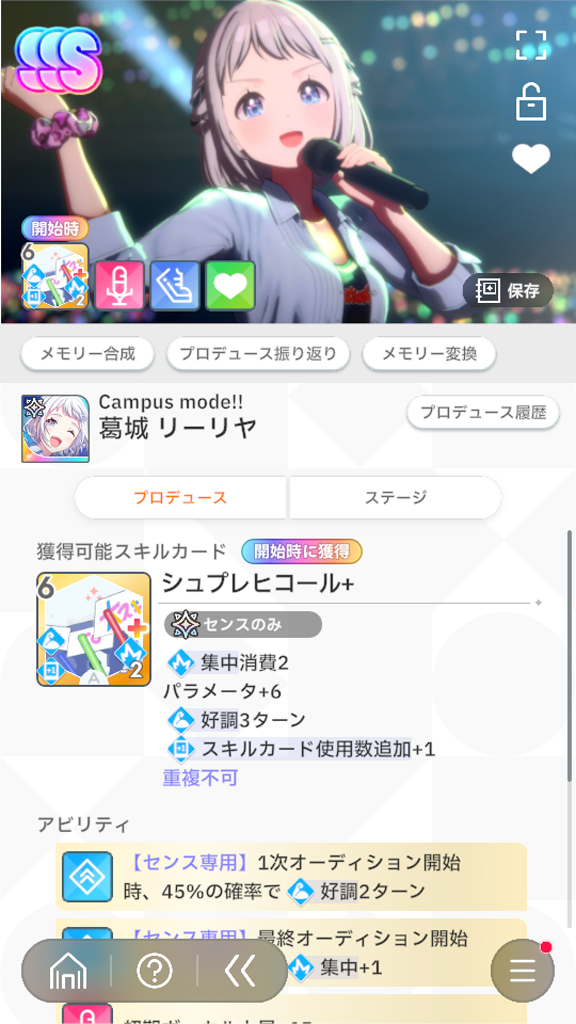Go back using the double chevron
This screenshot has width=576, height=1024.
240,972
